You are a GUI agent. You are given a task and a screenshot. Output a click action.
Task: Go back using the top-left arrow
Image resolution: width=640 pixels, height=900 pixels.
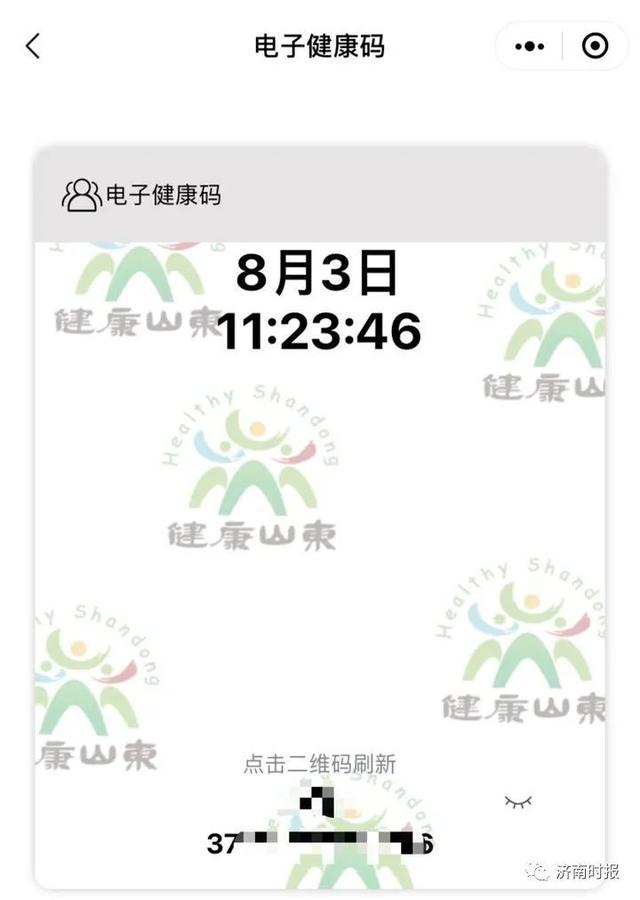click(33, 46)
